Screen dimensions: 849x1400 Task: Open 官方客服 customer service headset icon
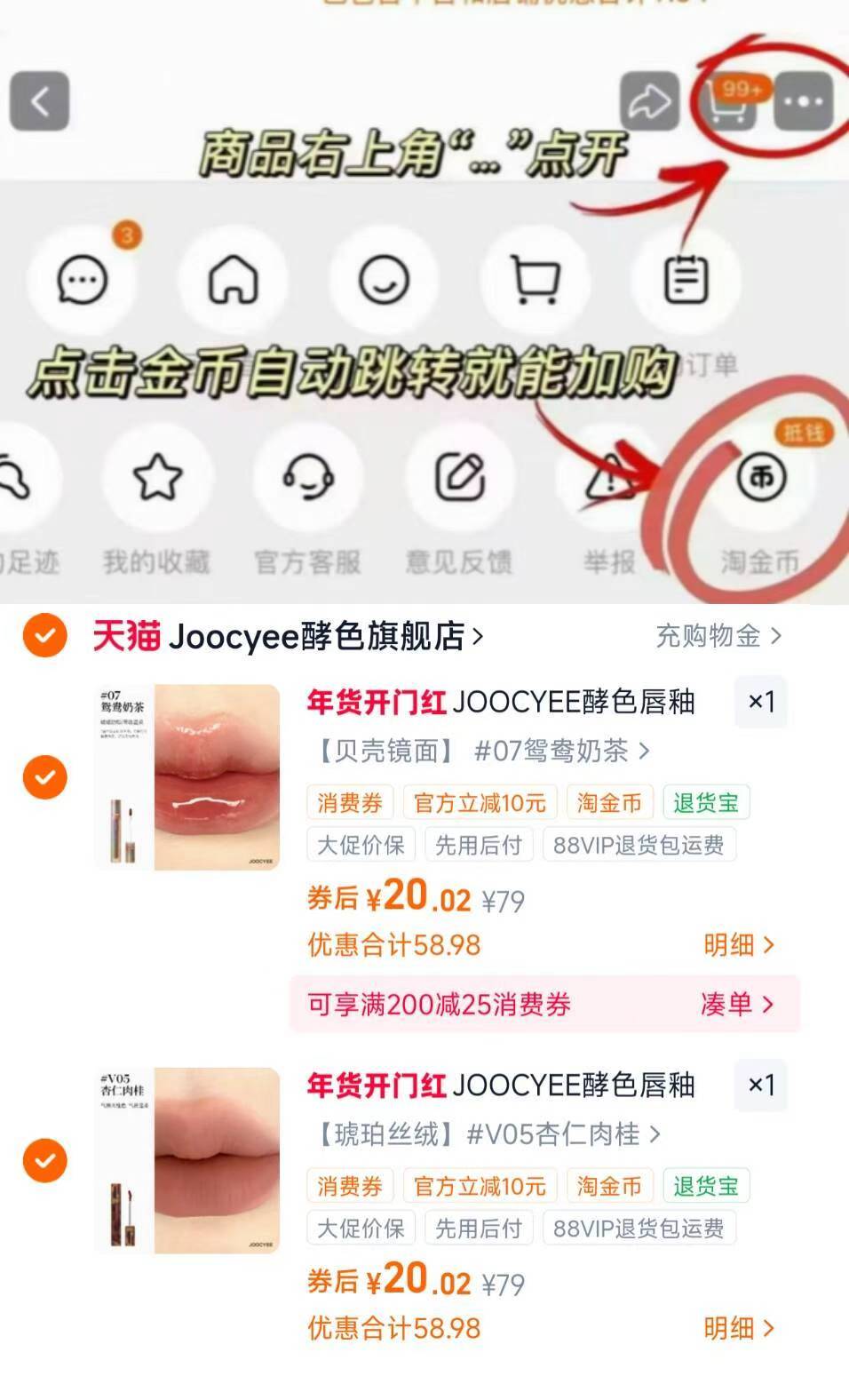pyautogui.click(x=308, y=478)
